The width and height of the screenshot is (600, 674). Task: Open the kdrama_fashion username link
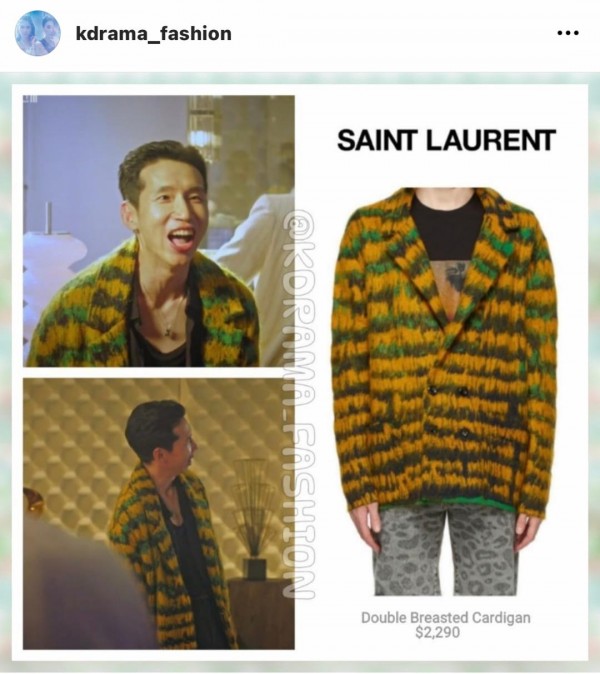153,34
